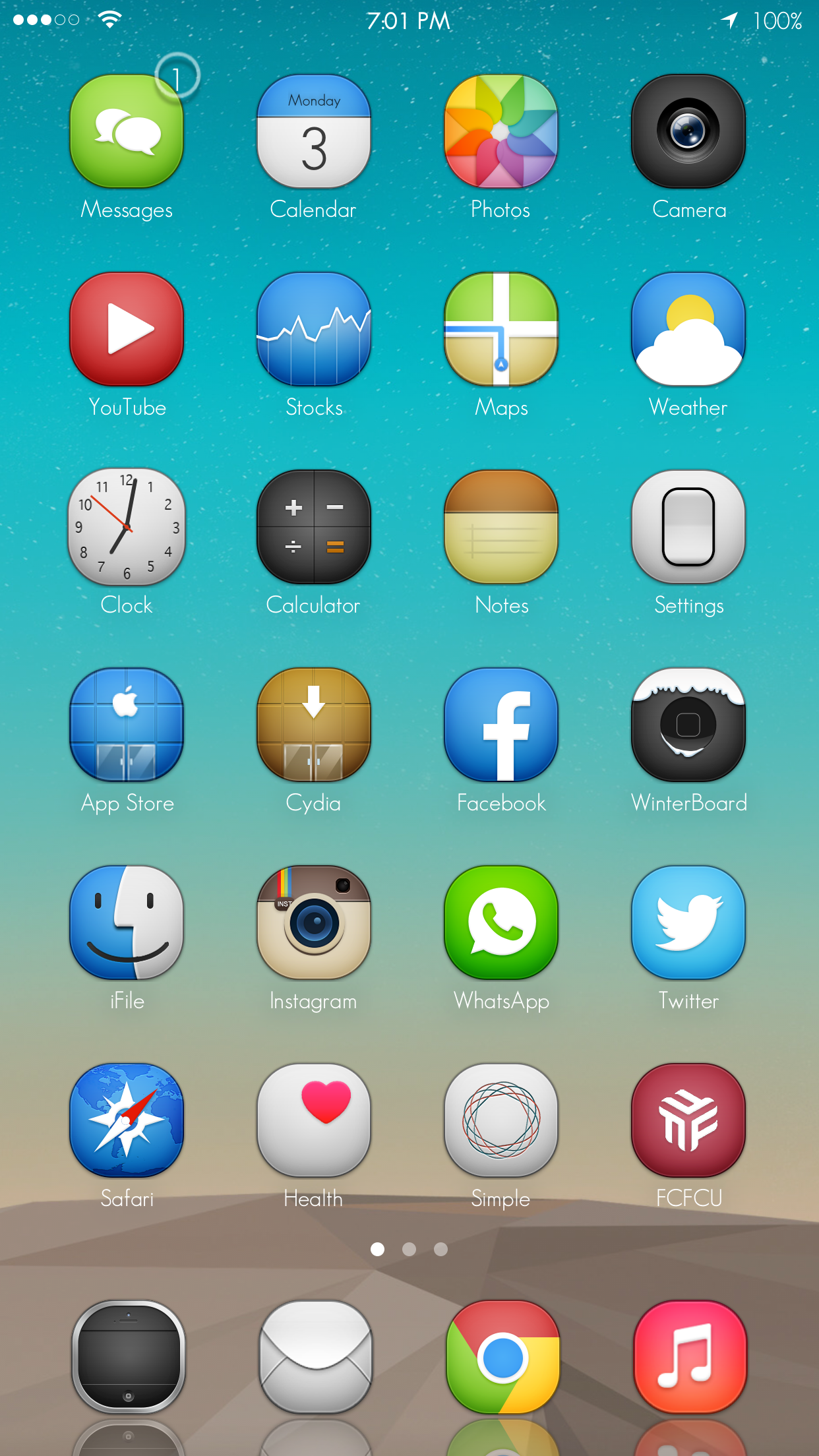The height and width of the screenshot is (1456, 819).
Task: Start the Camera app
Action: click(688, 131)
